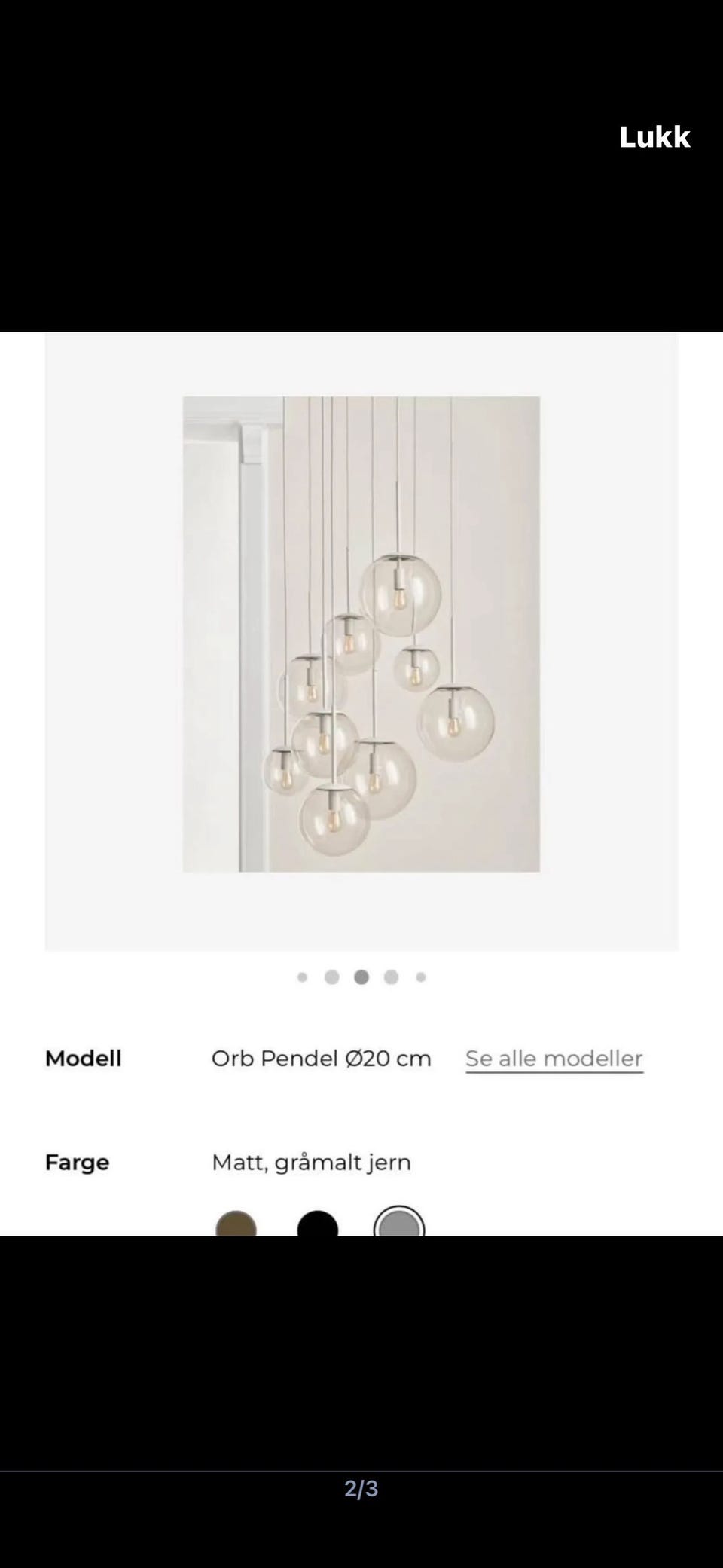723x1568 pixels.
Task: Open Se alle modeller to expand model list
Action: coord(554,1059)
